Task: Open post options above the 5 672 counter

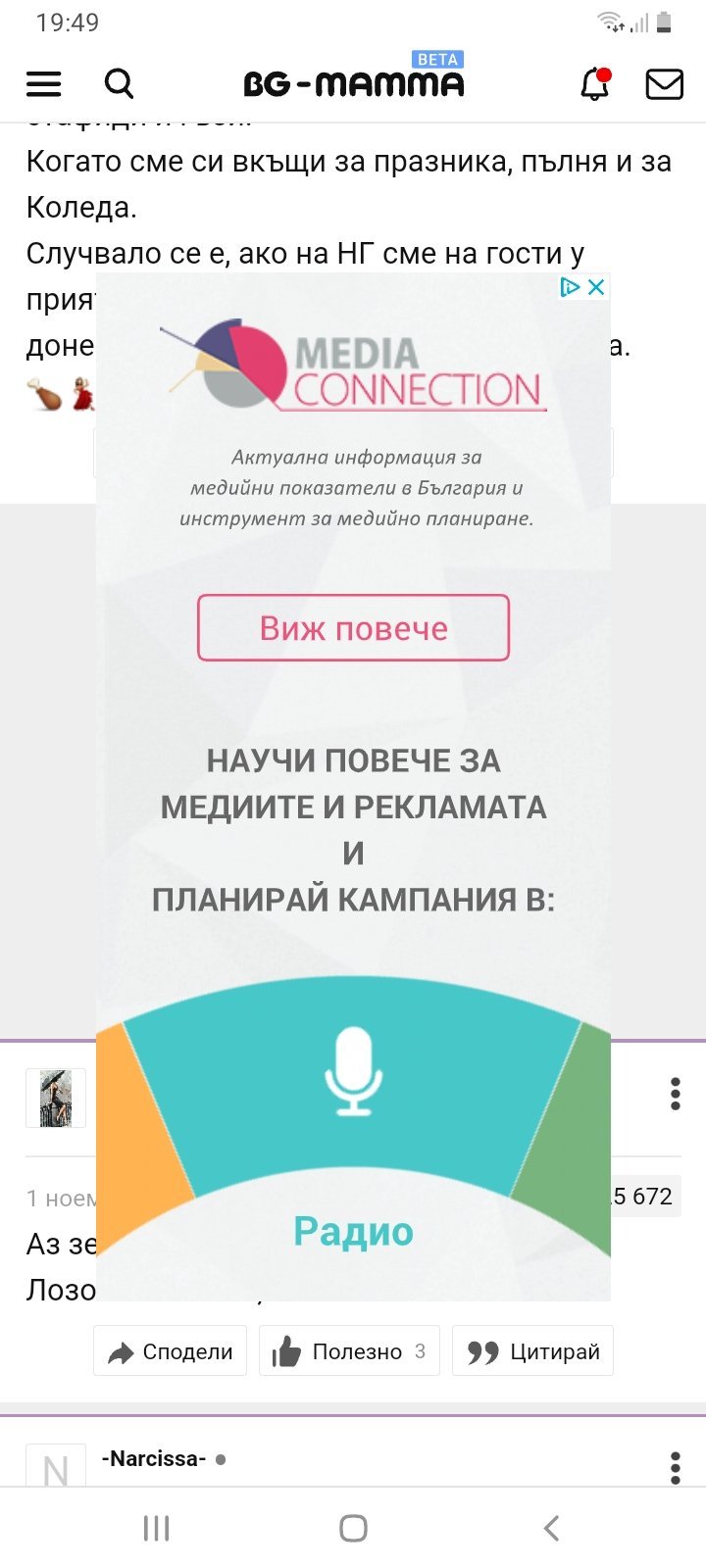Action: tap(675, 1094)
